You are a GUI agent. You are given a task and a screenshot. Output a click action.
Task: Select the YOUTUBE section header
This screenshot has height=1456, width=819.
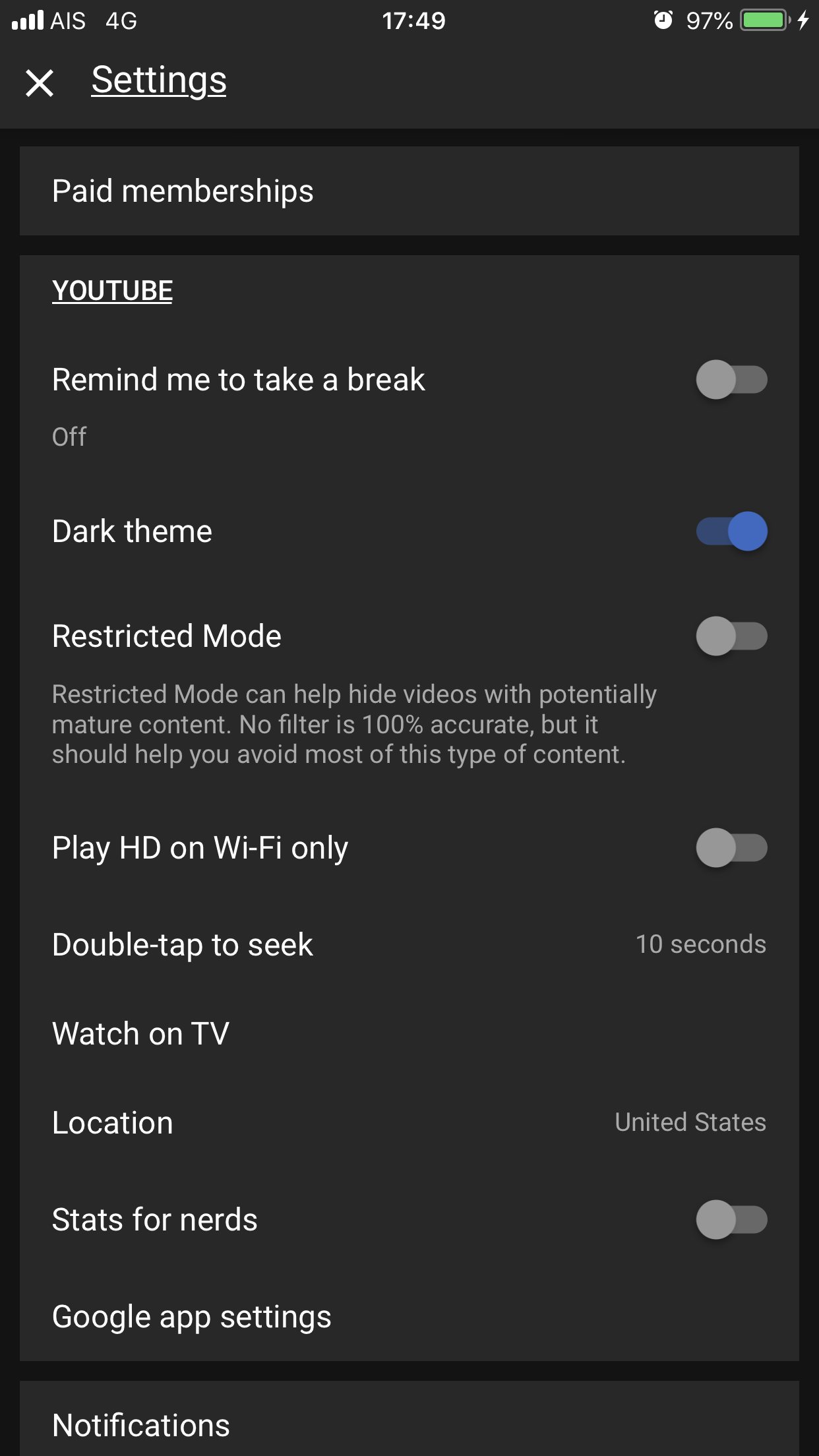point(112,290)
